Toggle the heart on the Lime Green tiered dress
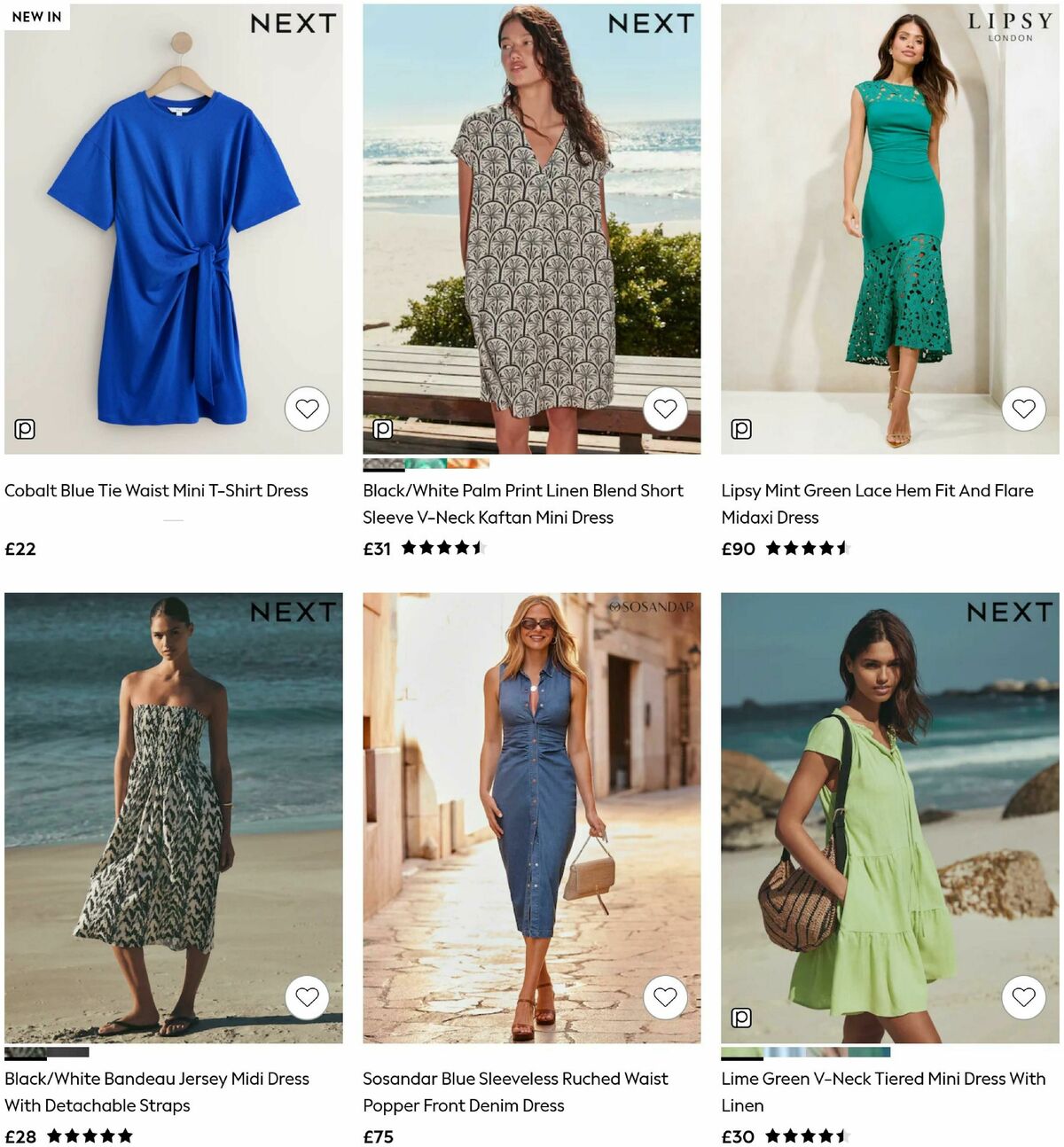 tap(1024, 997)
